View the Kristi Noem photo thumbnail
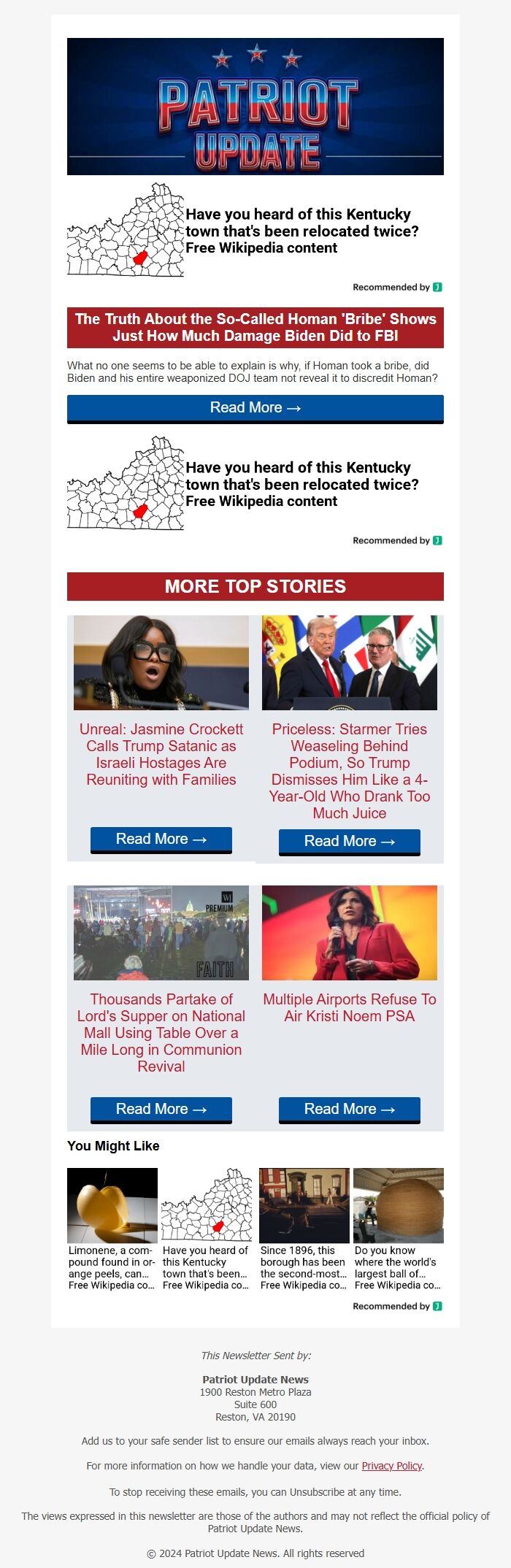511x1568 pixels. click(x=349, y=932)
